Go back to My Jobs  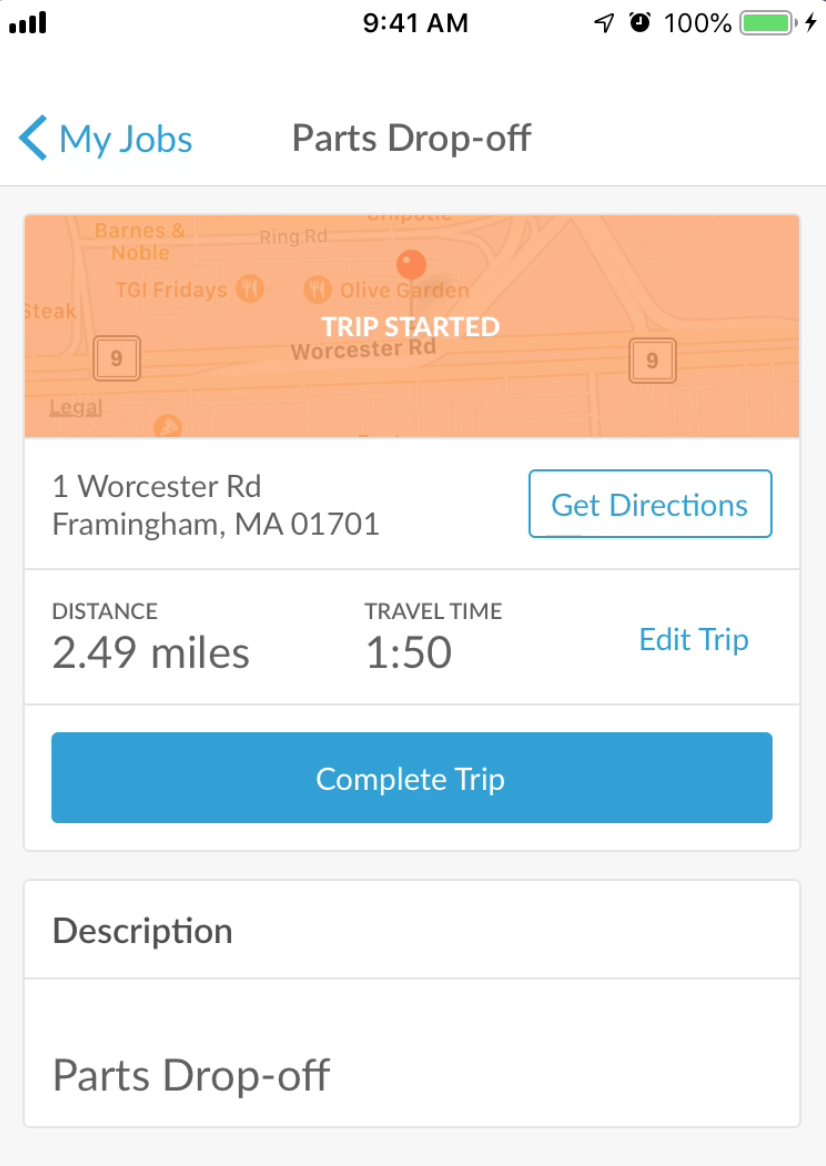click(x=106, y=138)
